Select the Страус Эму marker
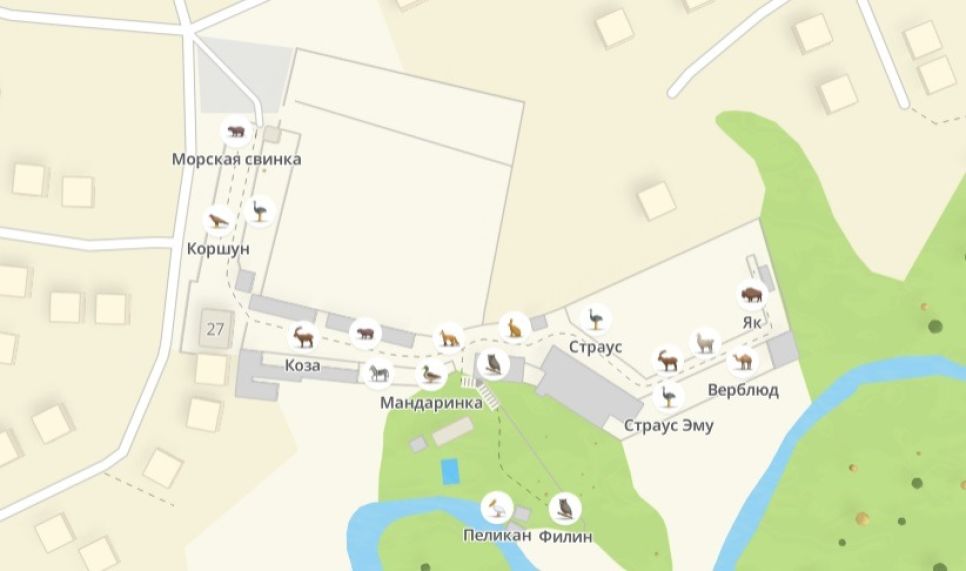Screen dimensions: 966x571 (x=668, y=397)
